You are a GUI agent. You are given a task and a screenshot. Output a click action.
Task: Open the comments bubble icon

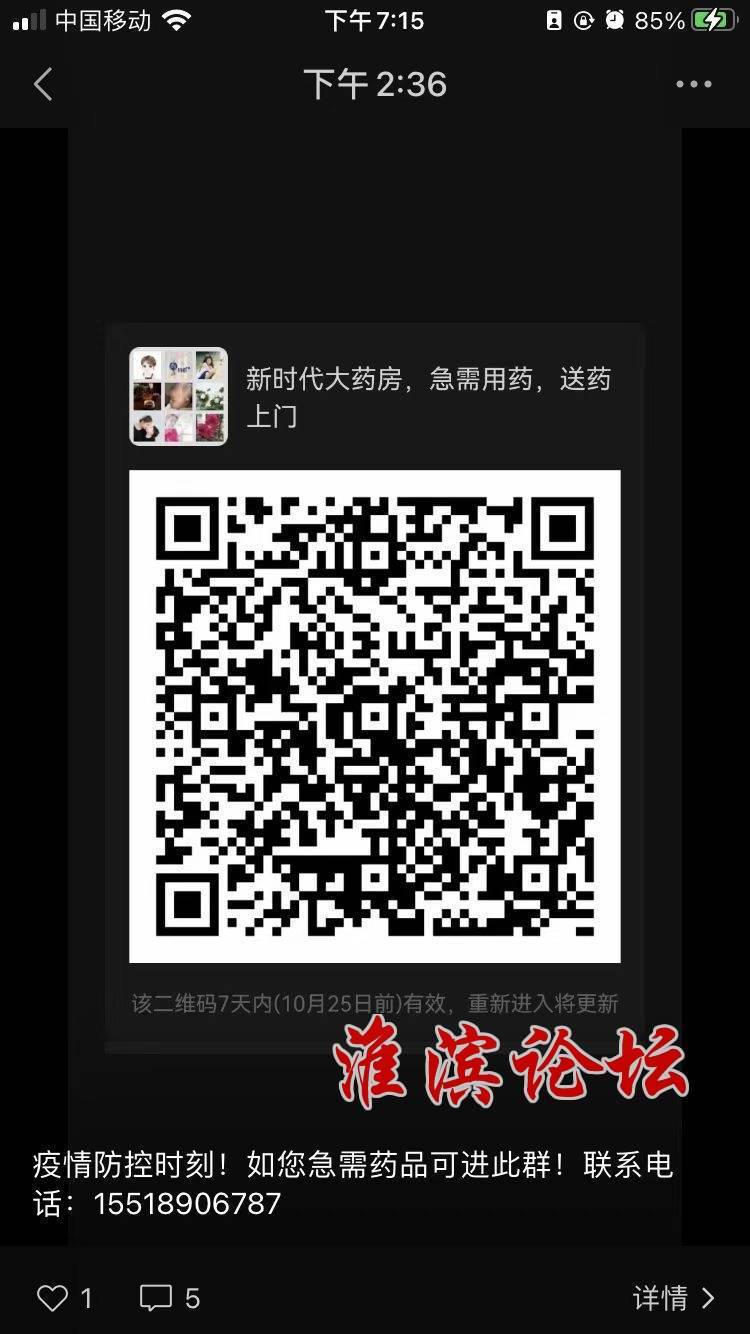pyautogui.click(x=156, y=1298)
